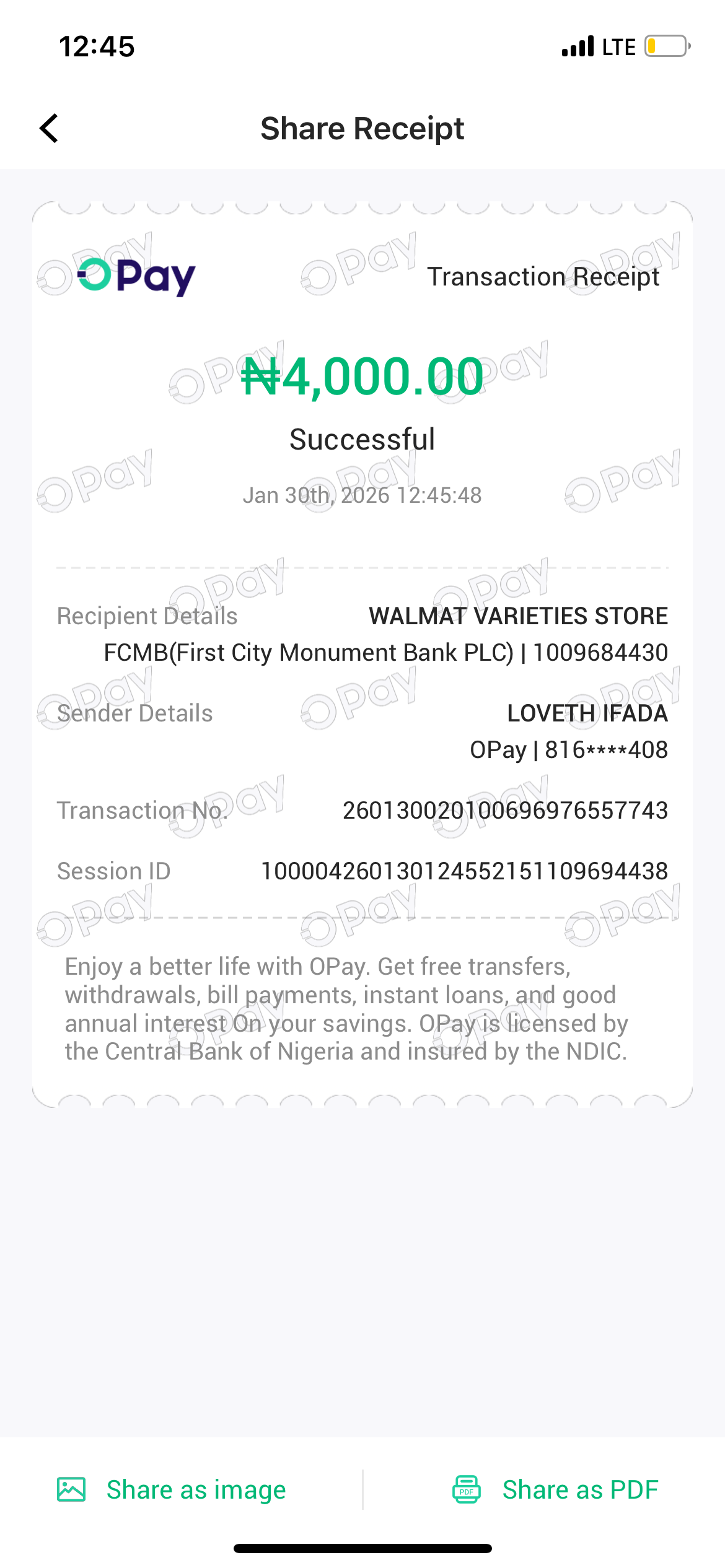Share the receipt as PDF
This screenshot has height=1568, width=725.
click(555, 1489)
